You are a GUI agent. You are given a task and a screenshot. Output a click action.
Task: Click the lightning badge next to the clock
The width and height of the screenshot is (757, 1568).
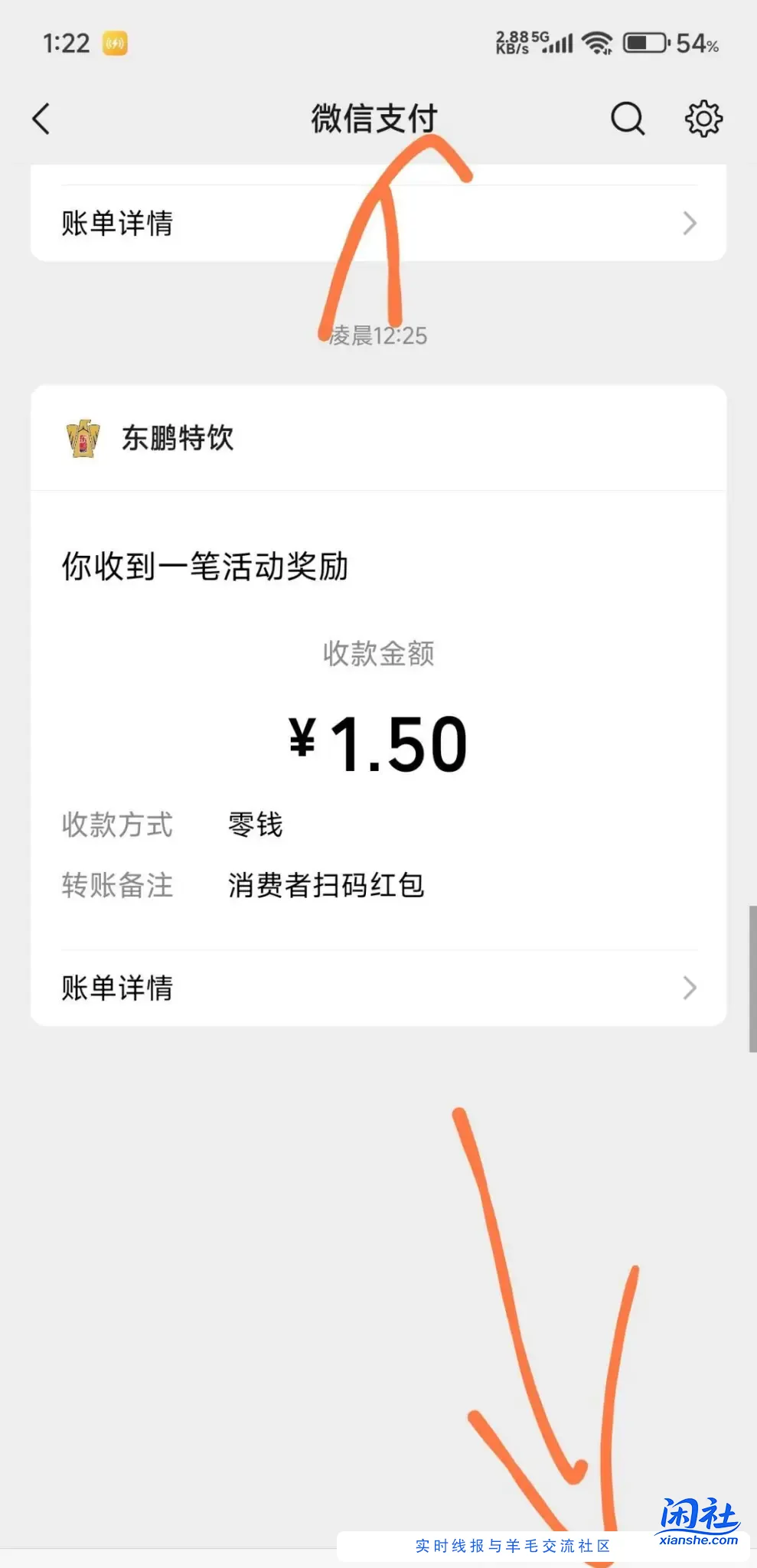(x=113, y=44)
